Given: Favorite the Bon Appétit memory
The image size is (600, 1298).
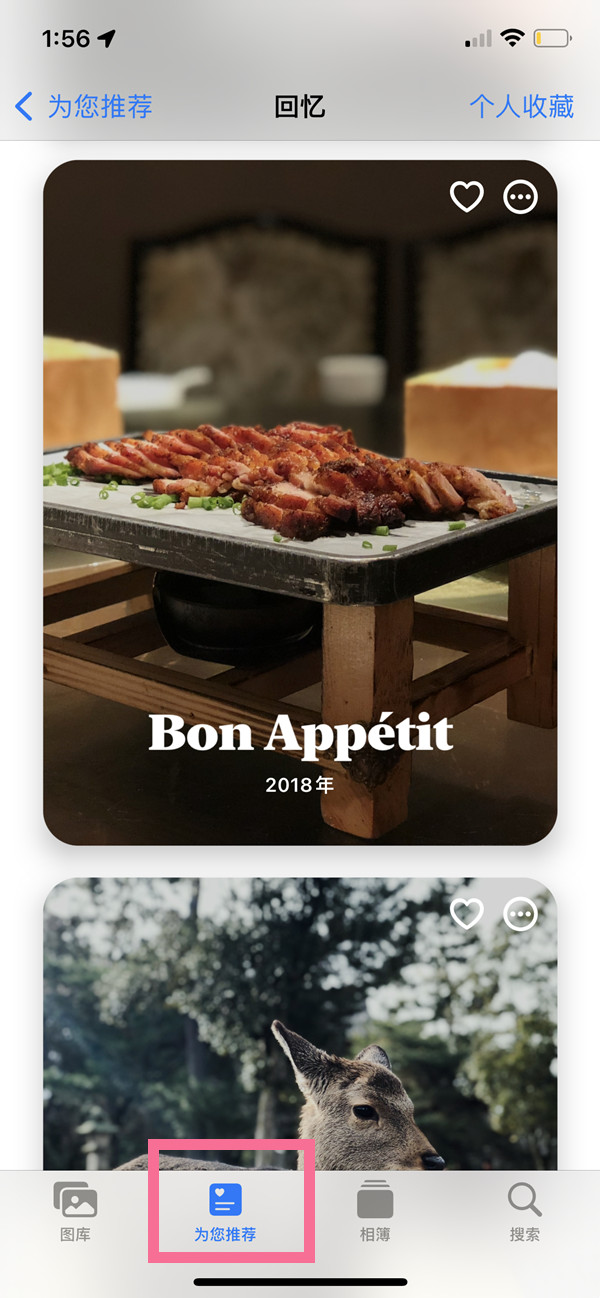Looking at the screenshot, I should click(467, 197).
